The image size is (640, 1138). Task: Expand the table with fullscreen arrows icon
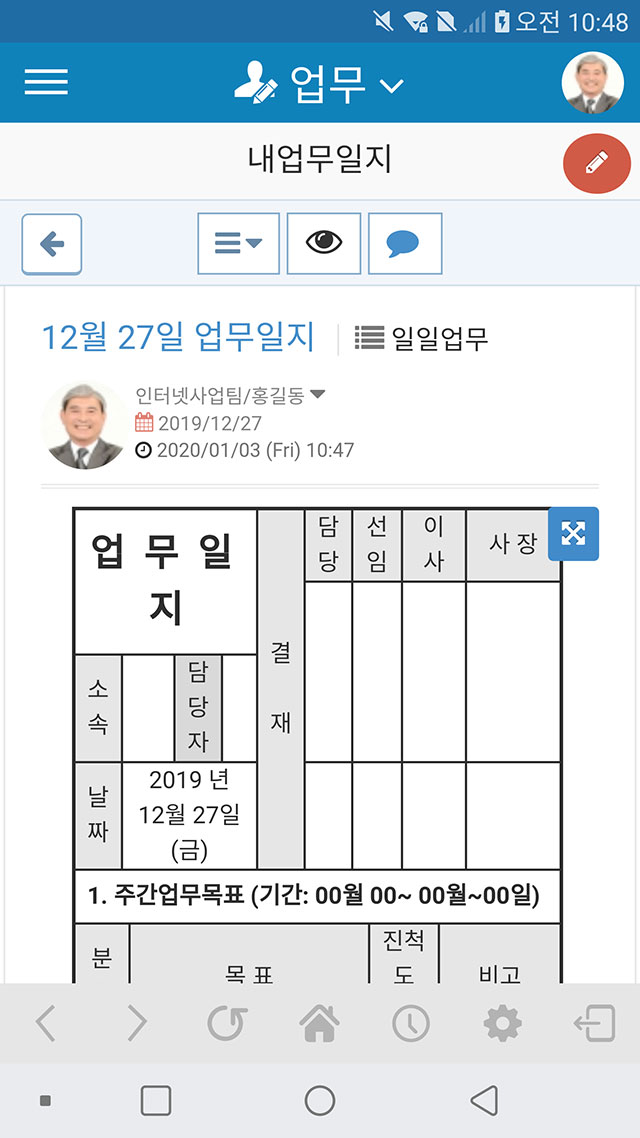(573, 533)
